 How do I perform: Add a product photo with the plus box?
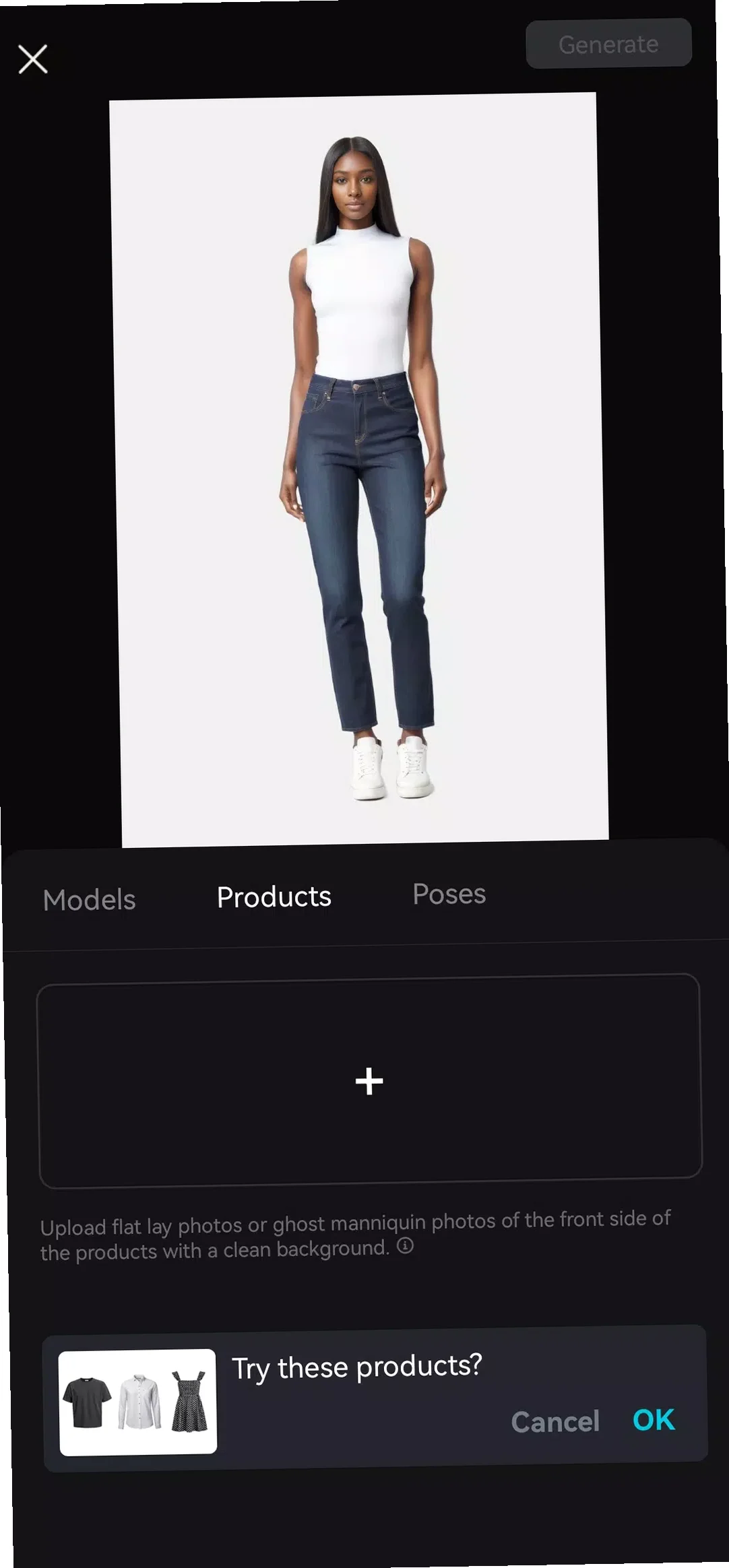tap(370, 1080)
